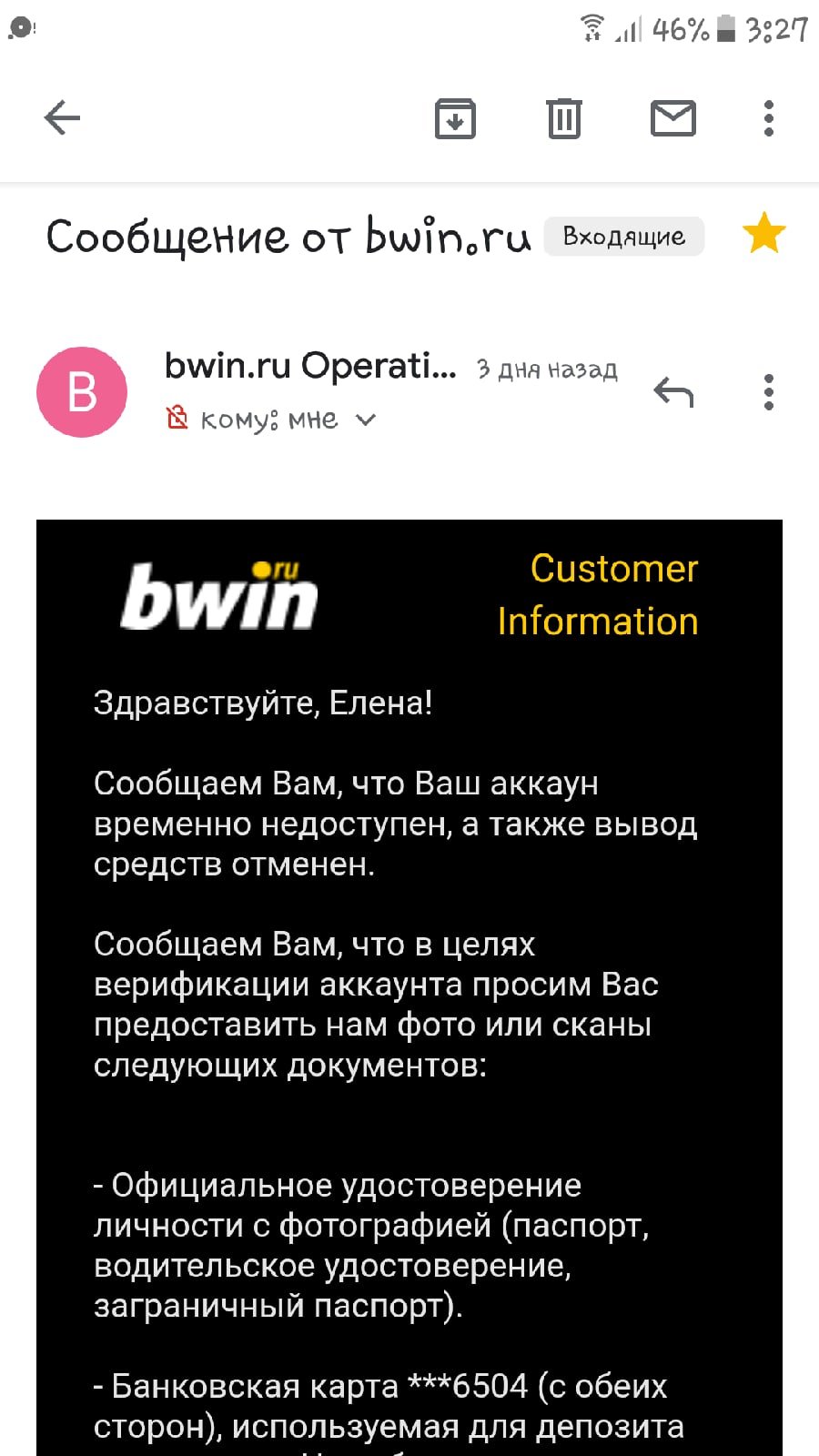The width and height of the screenshot is (819, 1456).
Task: Archive this email
Action: [x=455, y=118]
